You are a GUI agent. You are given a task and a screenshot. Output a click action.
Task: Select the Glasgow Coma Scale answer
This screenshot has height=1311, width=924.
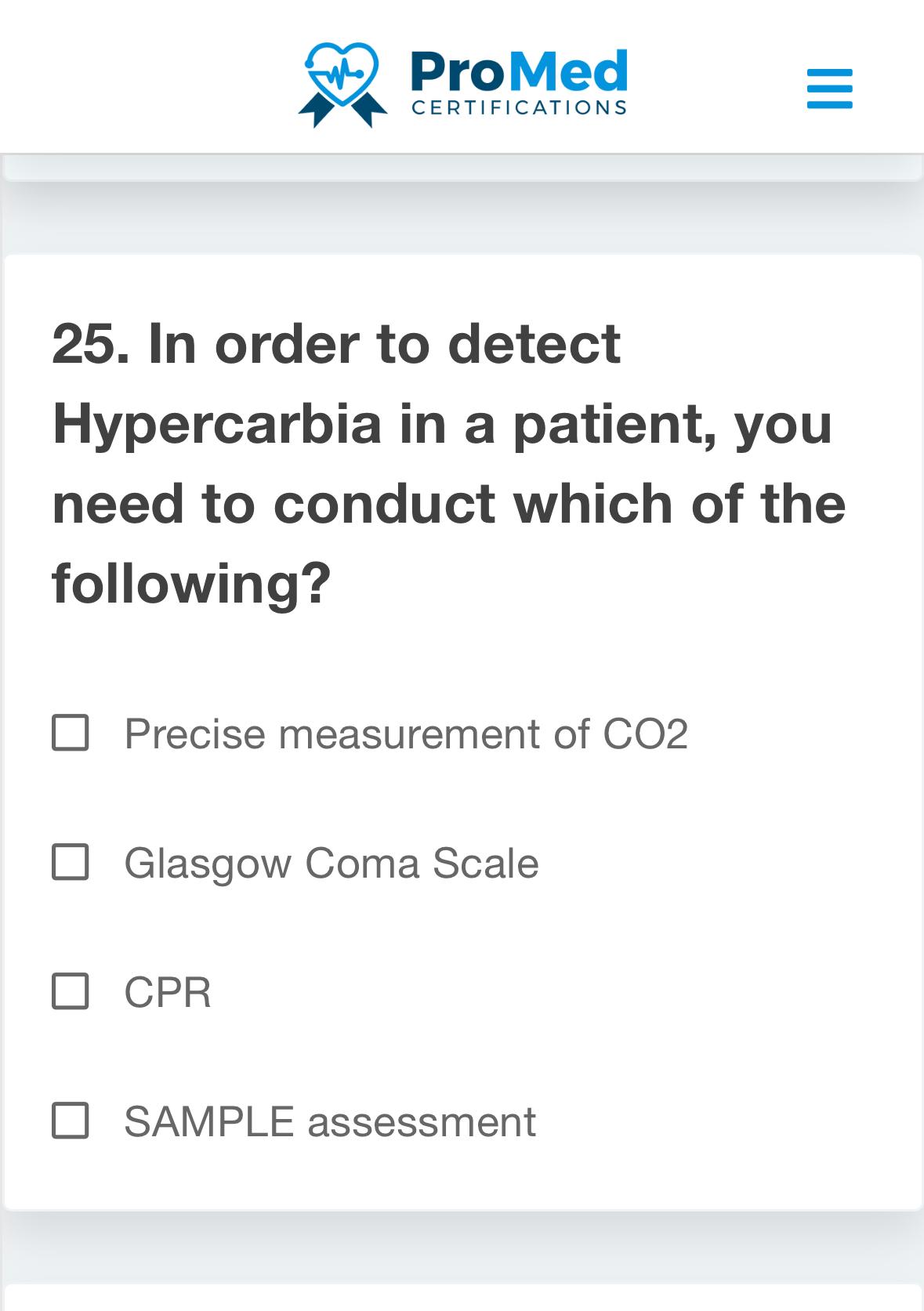tap(71, 862)
